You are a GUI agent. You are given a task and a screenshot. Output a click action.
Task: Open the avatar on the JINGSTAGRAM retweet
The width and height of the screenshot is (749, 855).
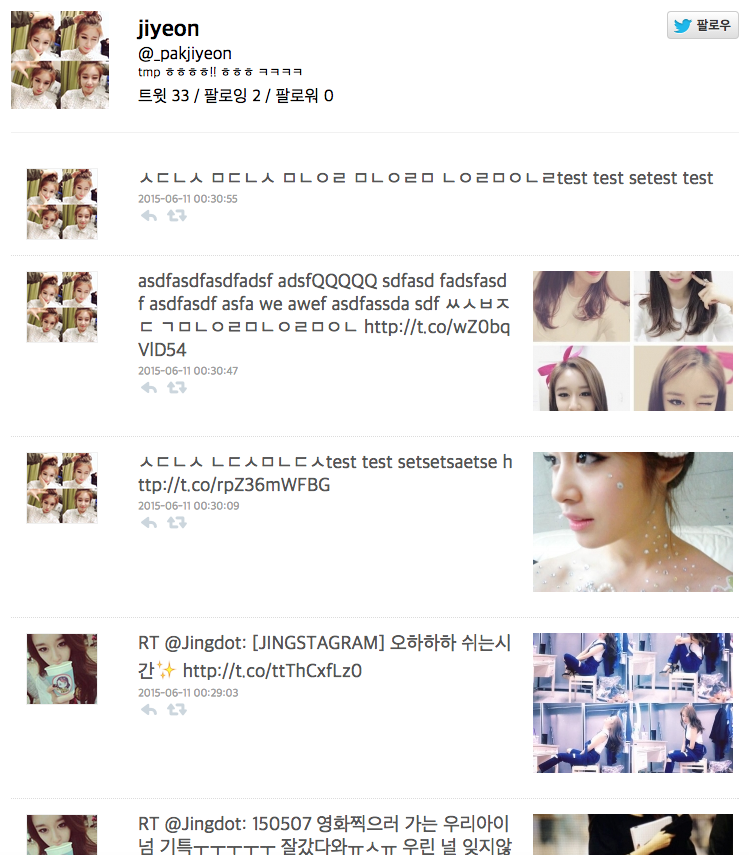tap(62, 669)
